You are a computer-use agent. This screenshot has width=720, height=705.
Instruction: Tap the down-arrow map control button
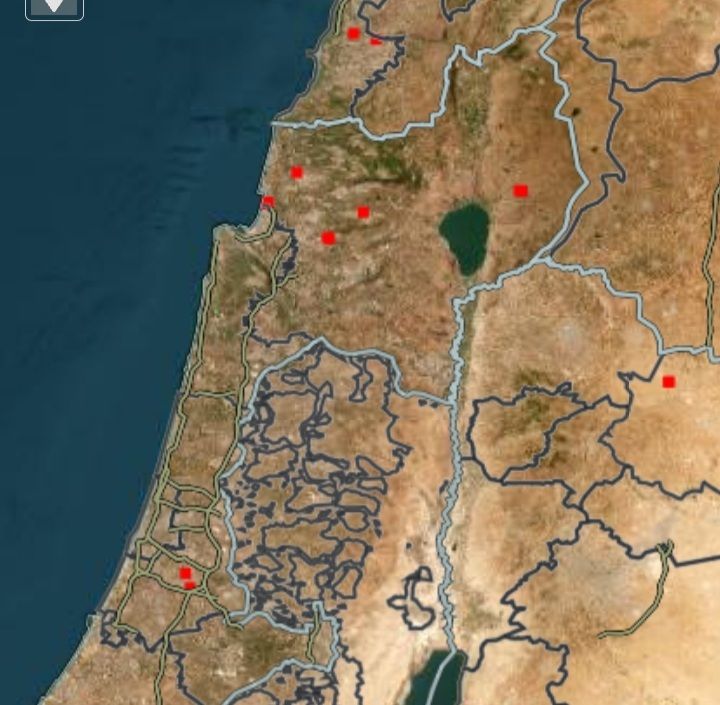54,6
